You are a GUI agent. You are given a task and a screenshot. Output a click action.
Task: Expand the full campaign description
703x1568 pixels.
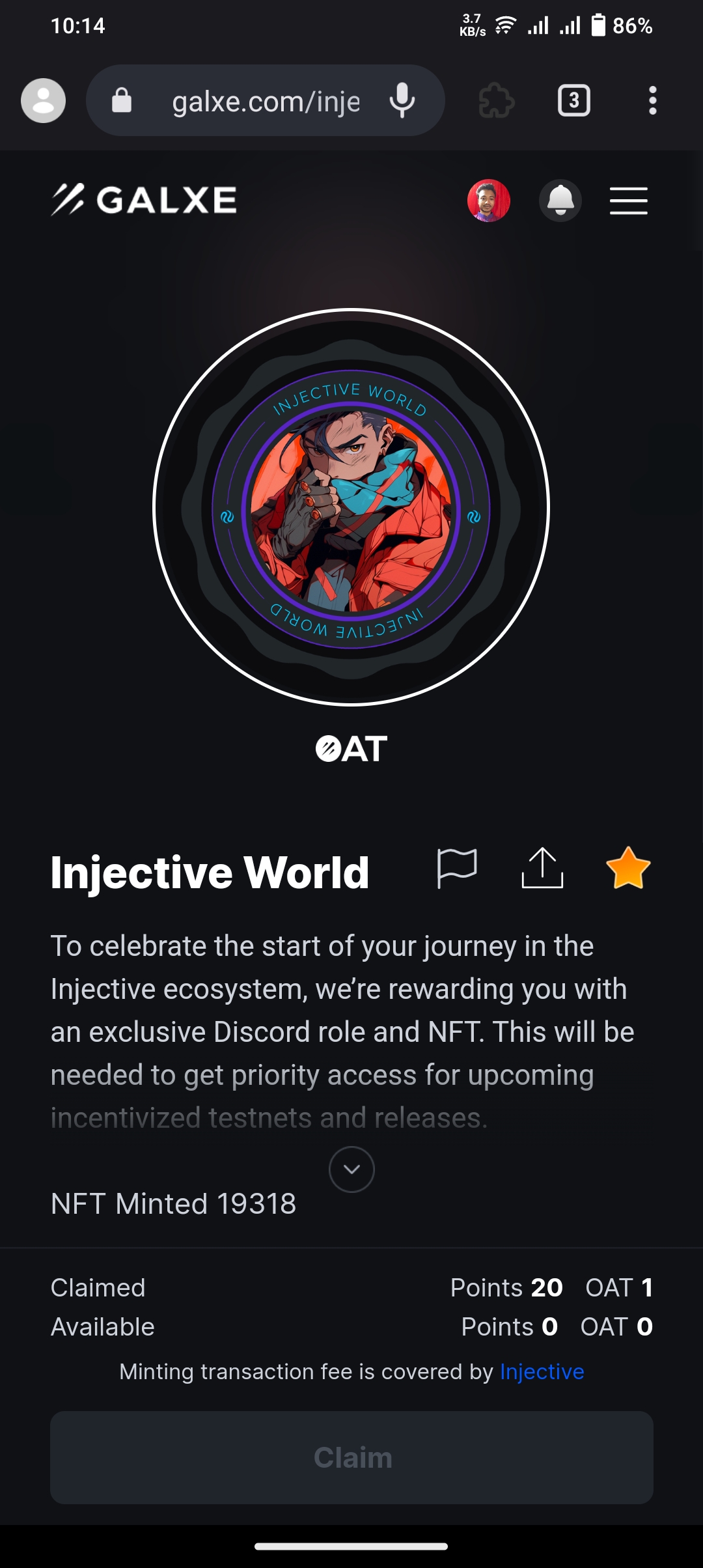coord(351,1169)
